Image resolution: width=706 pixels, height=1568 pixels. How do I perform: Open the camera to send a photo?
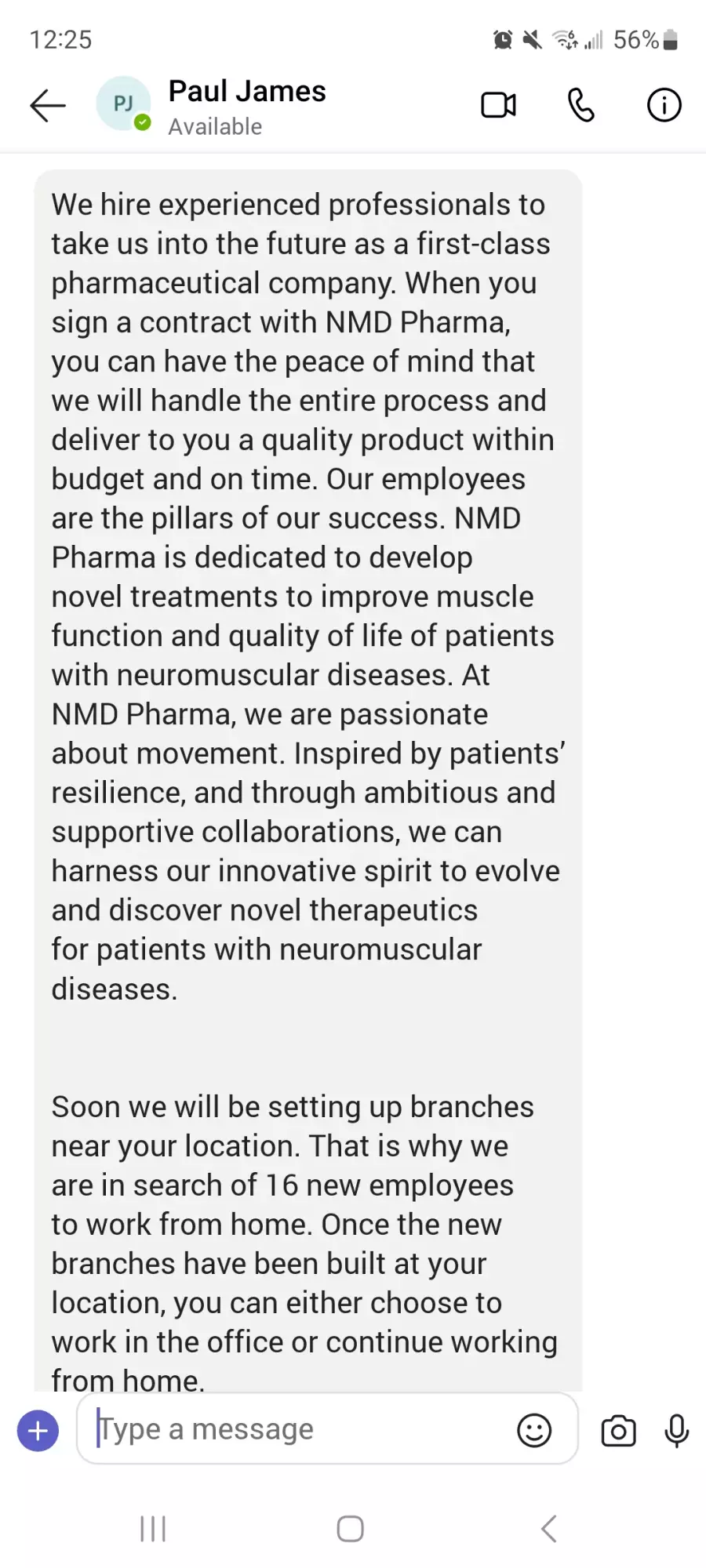click(x=618, y=1431)
